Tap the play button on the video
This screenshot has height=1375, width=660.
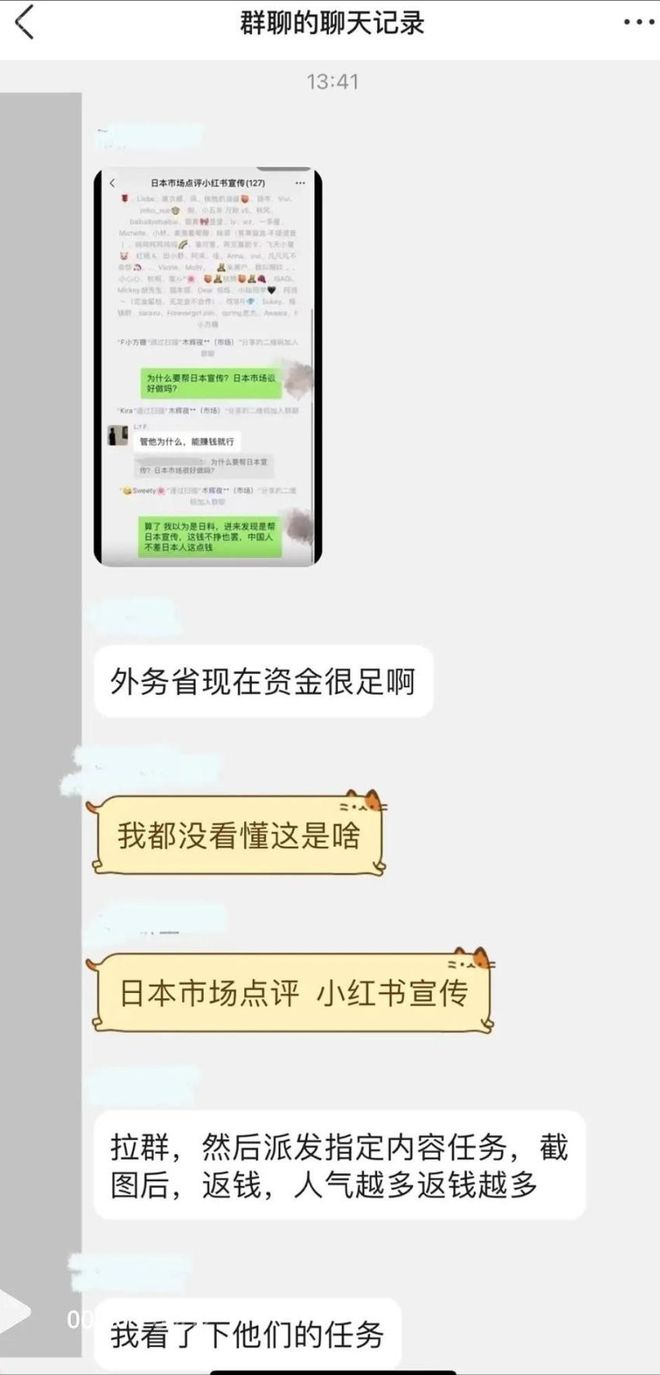(x=14, y=1310)
